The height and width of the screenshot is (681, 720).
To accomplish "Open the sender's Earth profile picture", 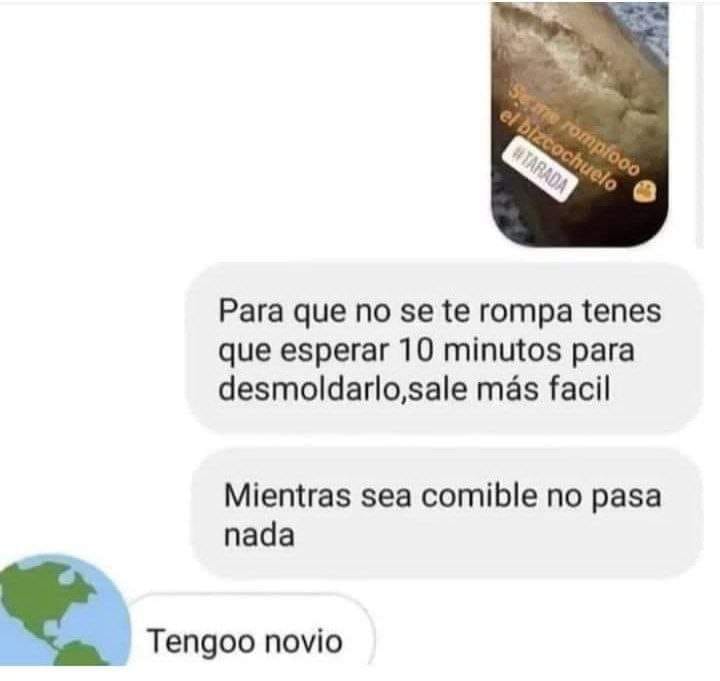I will pos(58,617).
